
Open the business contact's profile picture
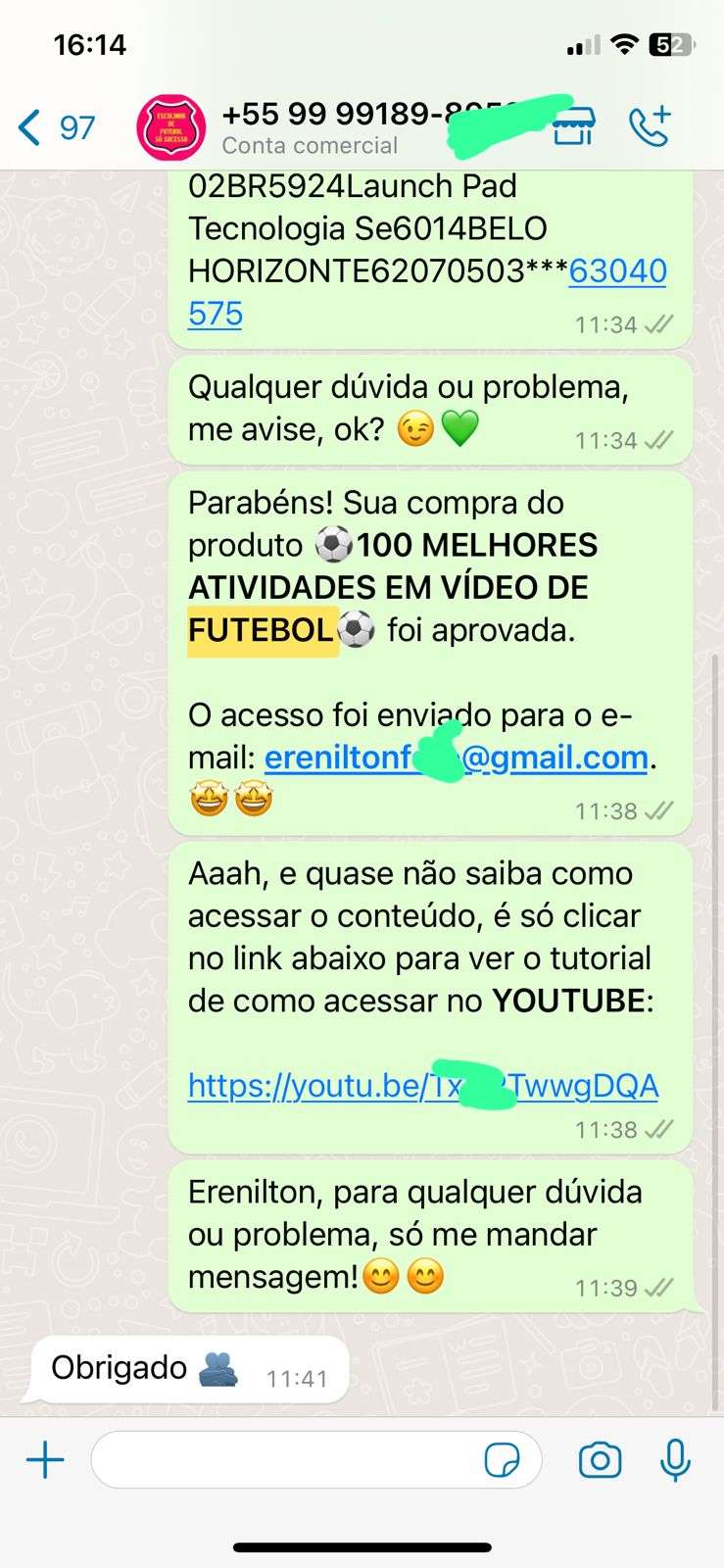(x=171, y=127)
